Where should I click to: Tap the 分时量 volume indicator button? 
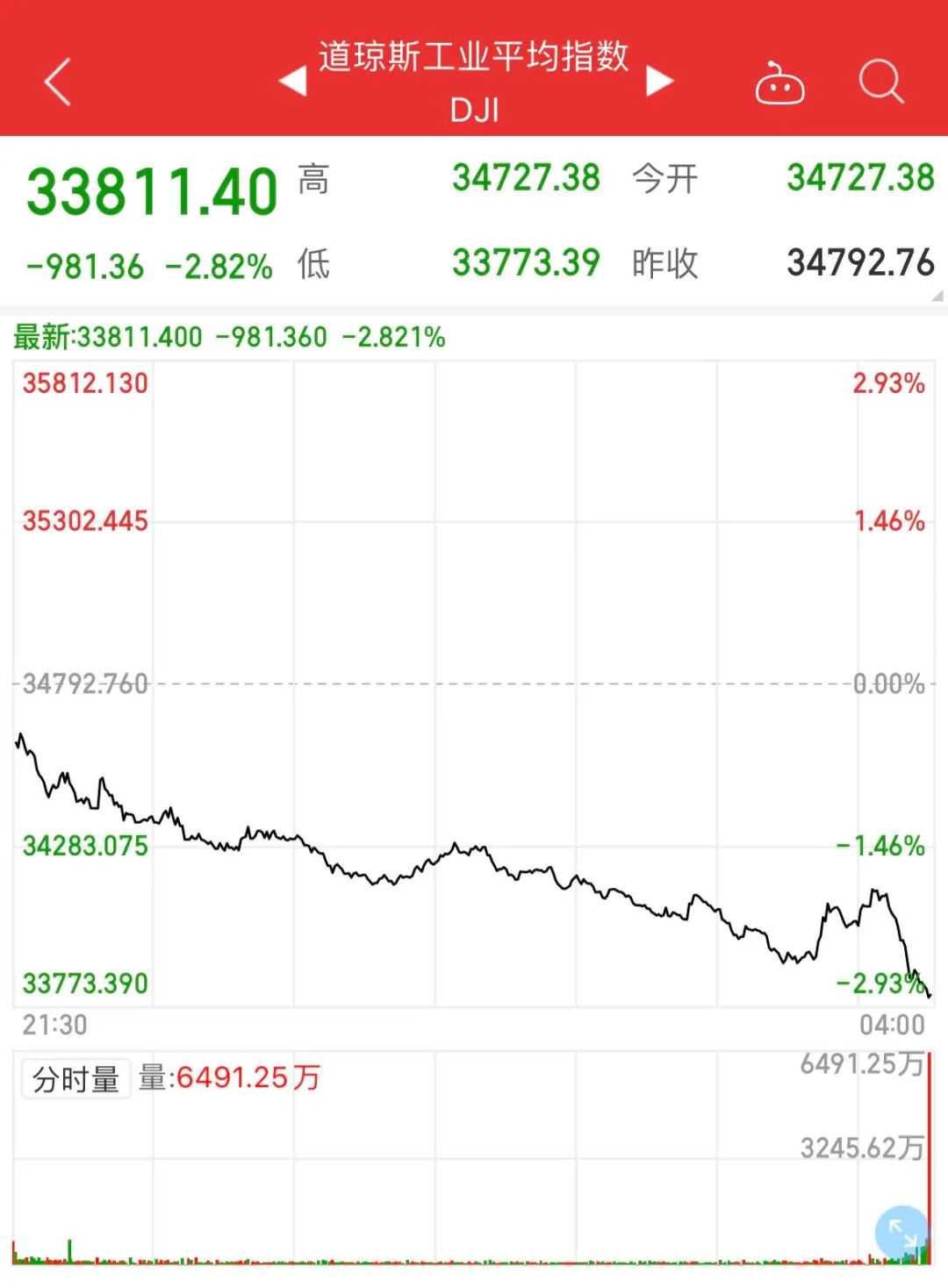click(76, 1078)
